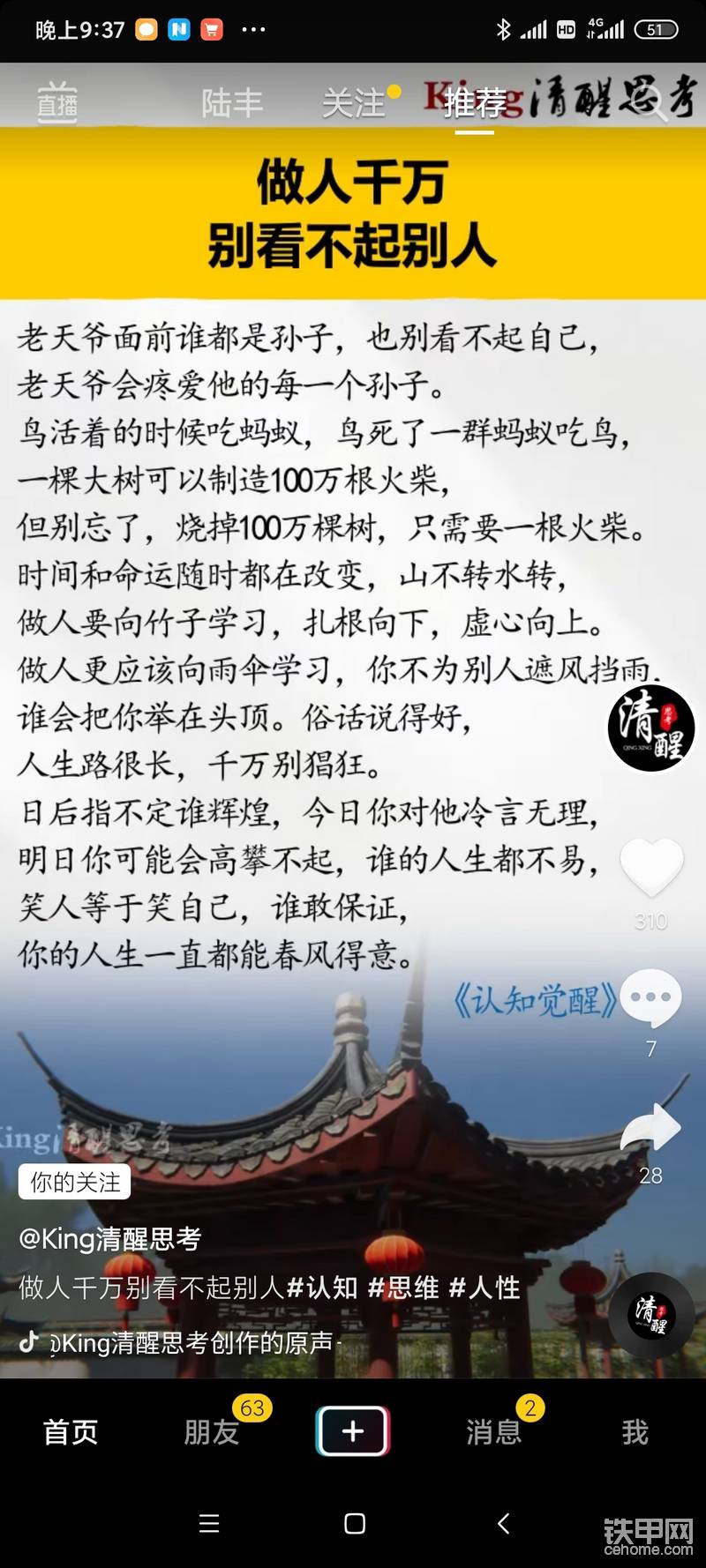Open the comments bubble
This screenshot has width=706, height=1568.
click(x=651, y=999)
